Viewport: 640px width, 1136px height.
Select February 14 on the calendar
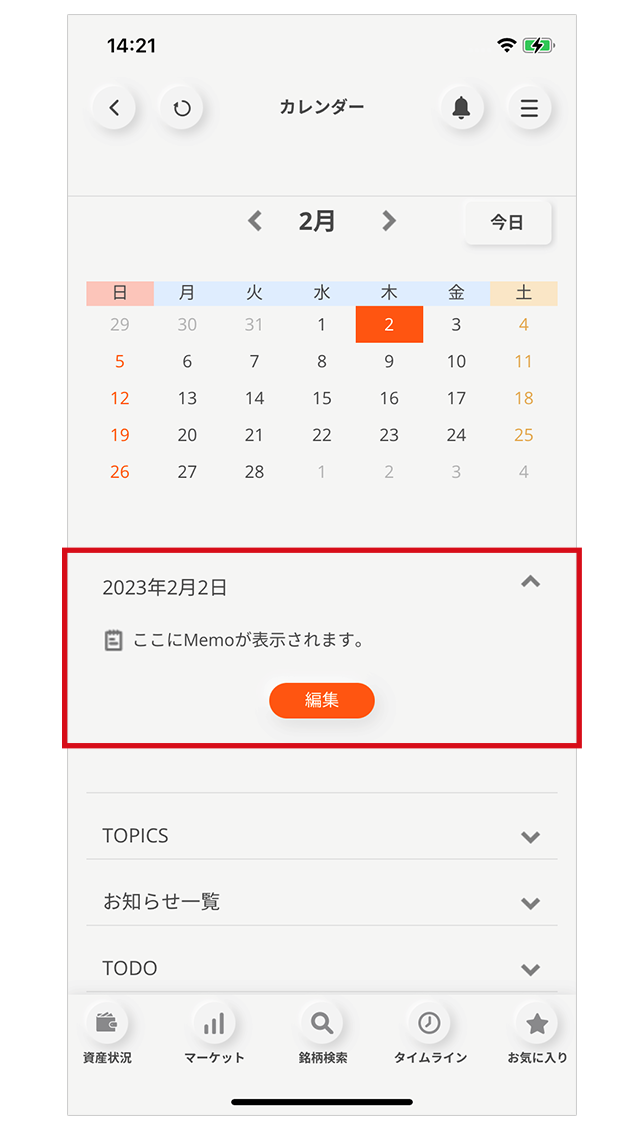(254, 398)
